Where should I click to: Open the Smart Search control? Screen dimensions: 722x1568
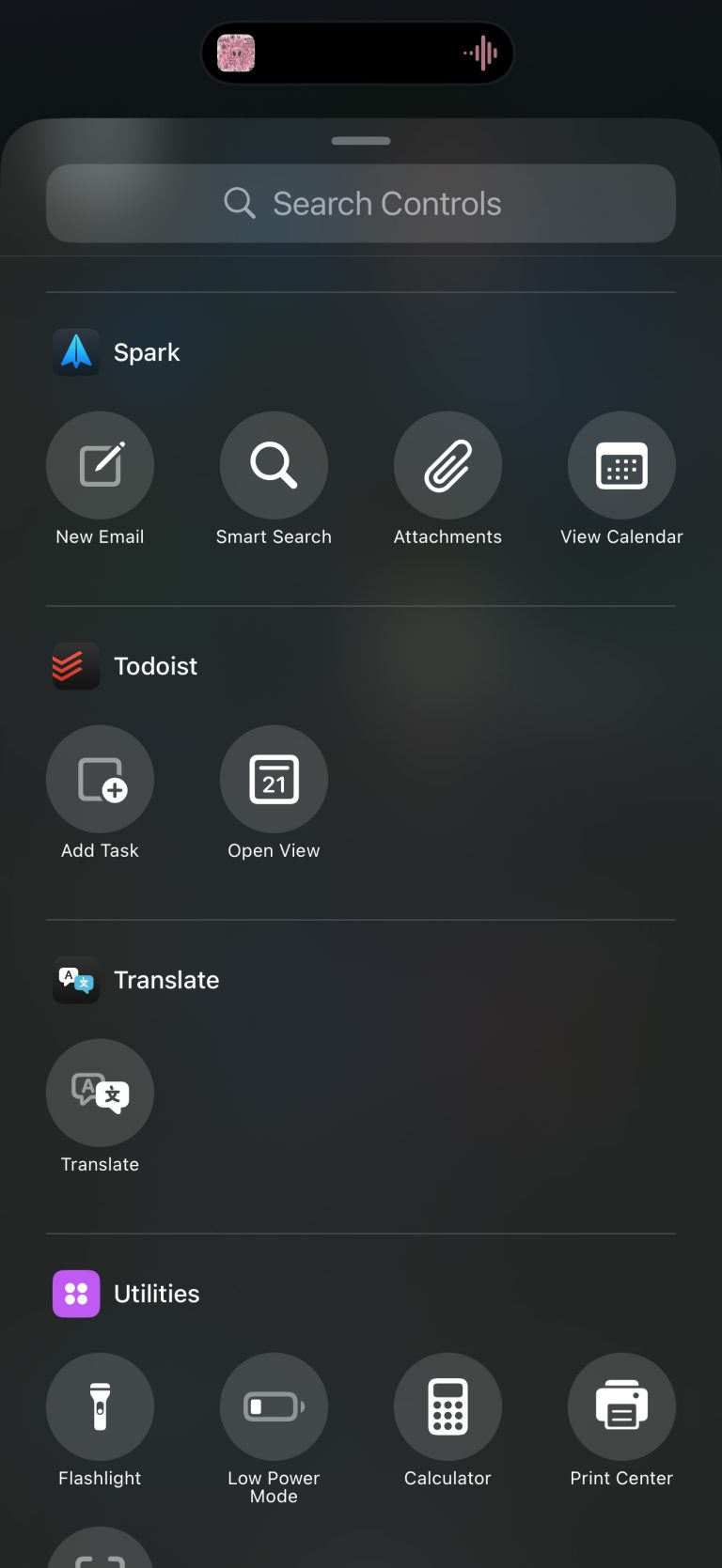pyautogui.click(x=274, y=465)
